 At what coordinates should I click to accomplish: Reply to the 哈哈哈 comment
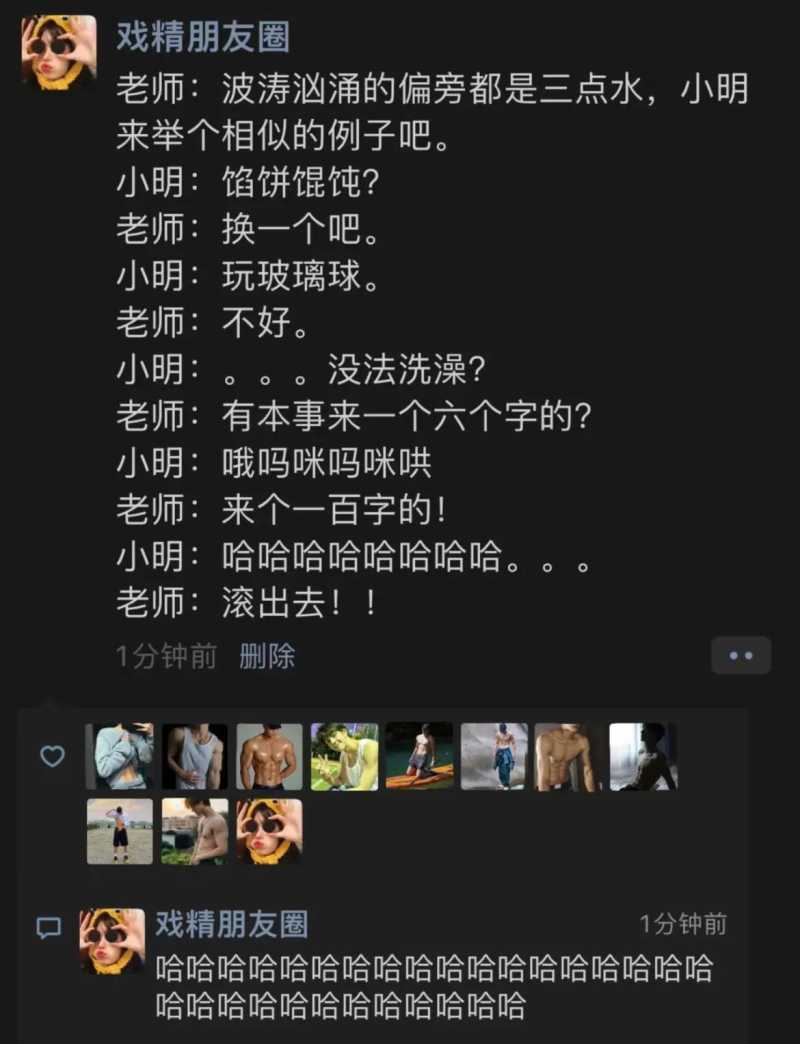pos(434,987)
